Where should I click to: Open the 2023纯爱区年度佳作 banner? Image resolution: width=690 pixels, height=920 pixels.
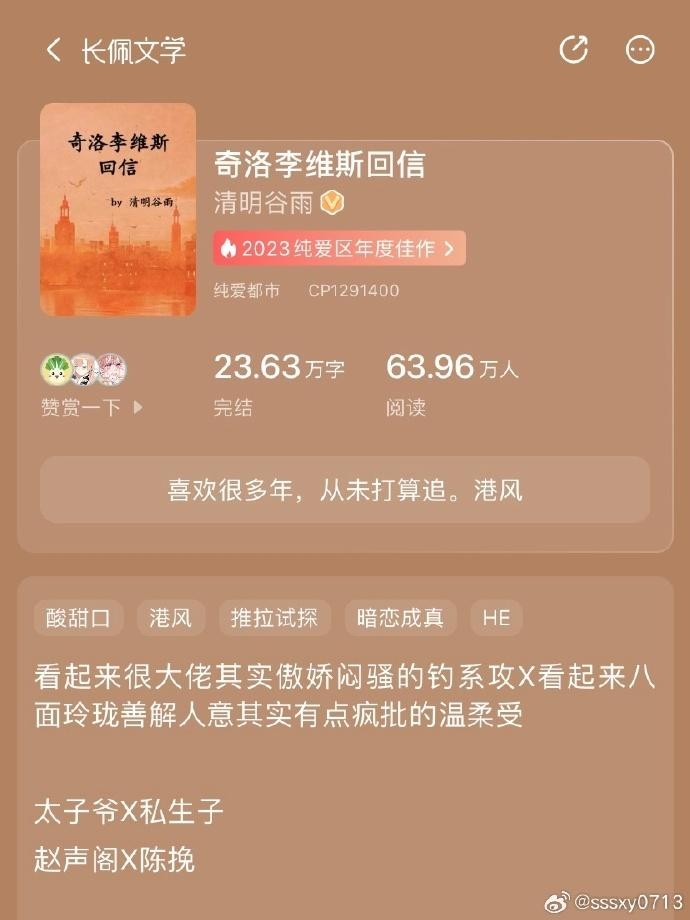tap(339, 248)
